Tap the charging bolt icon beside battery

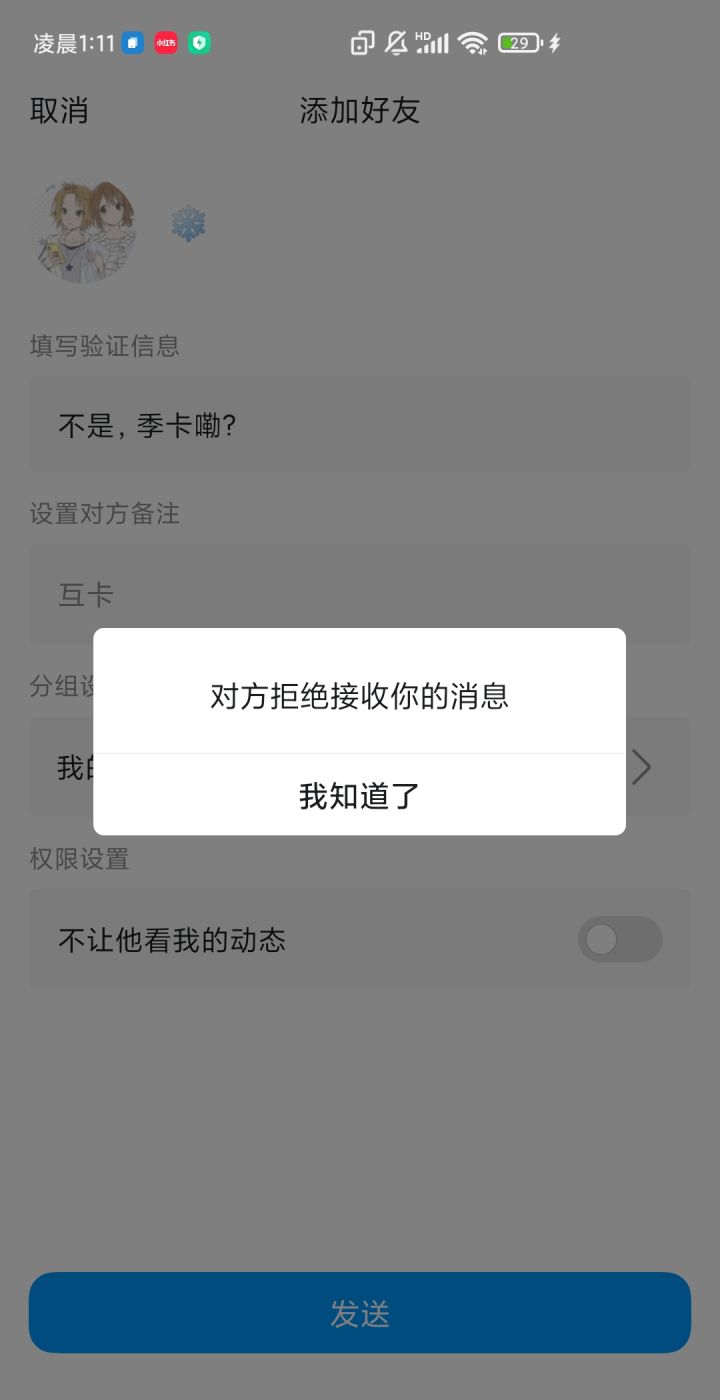(553, 43)
